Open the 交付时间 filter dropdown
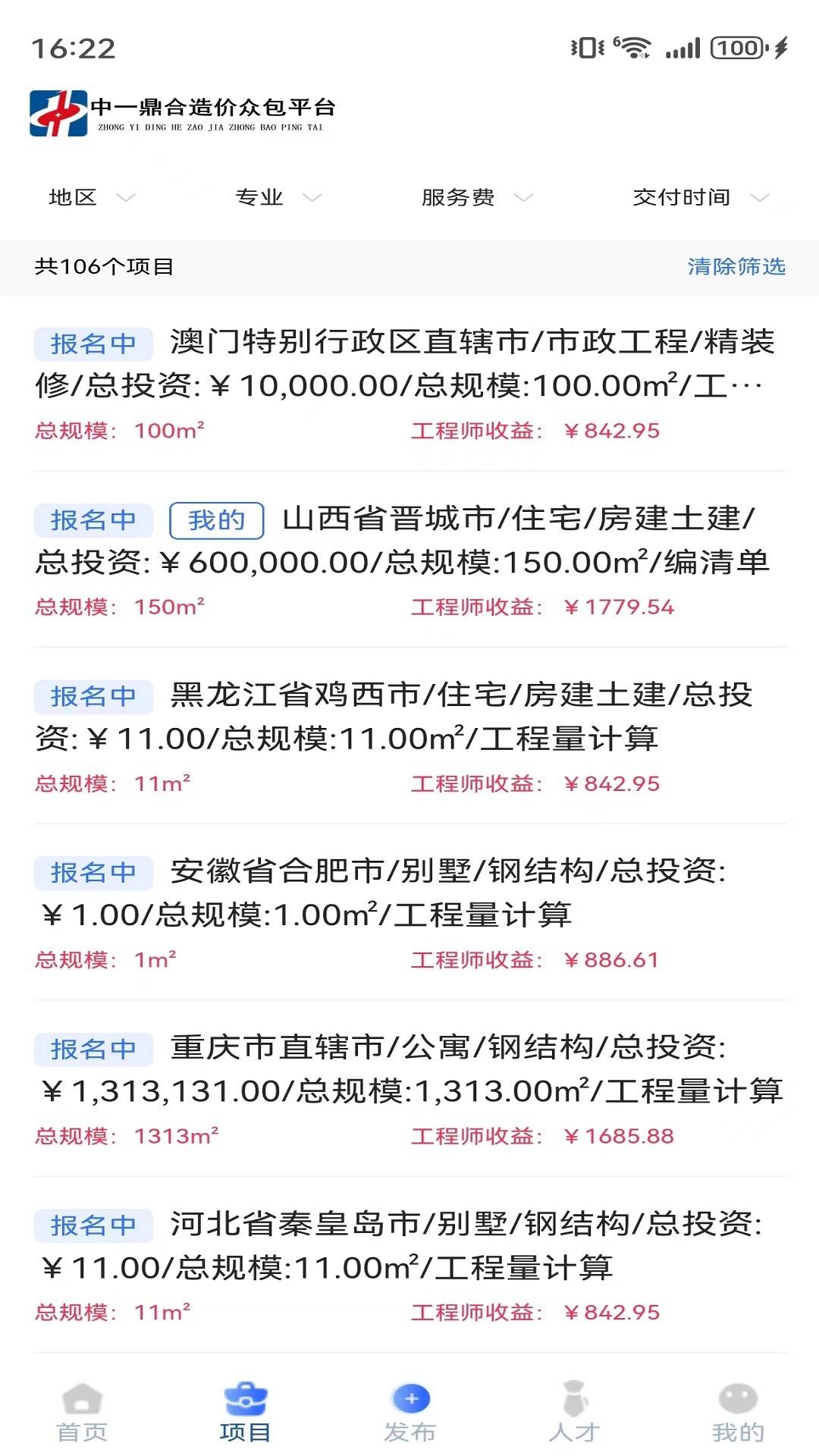This screenshot has width=819, height=1456. click(x=701, y=198)
